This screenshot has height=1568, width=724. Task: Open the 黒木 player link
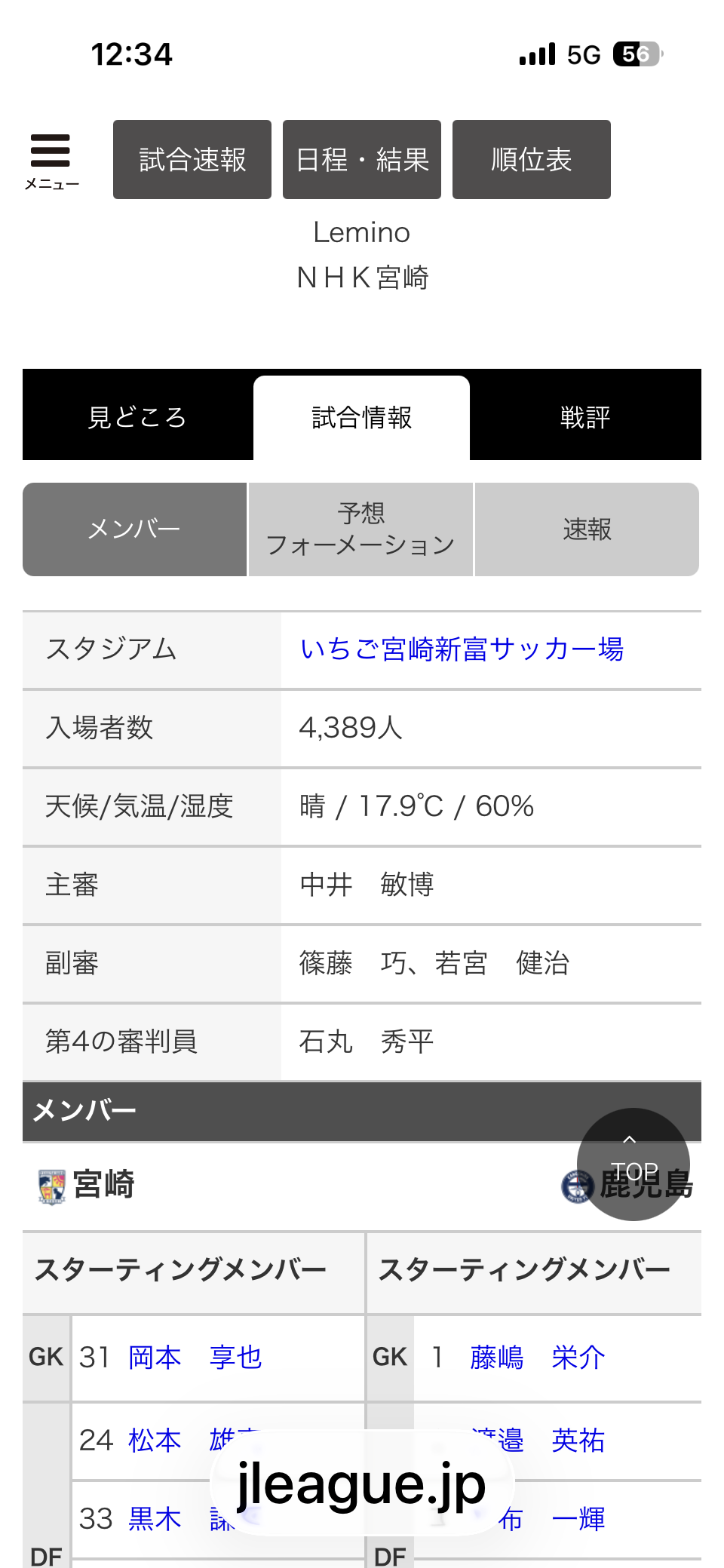pos(155,1519)
